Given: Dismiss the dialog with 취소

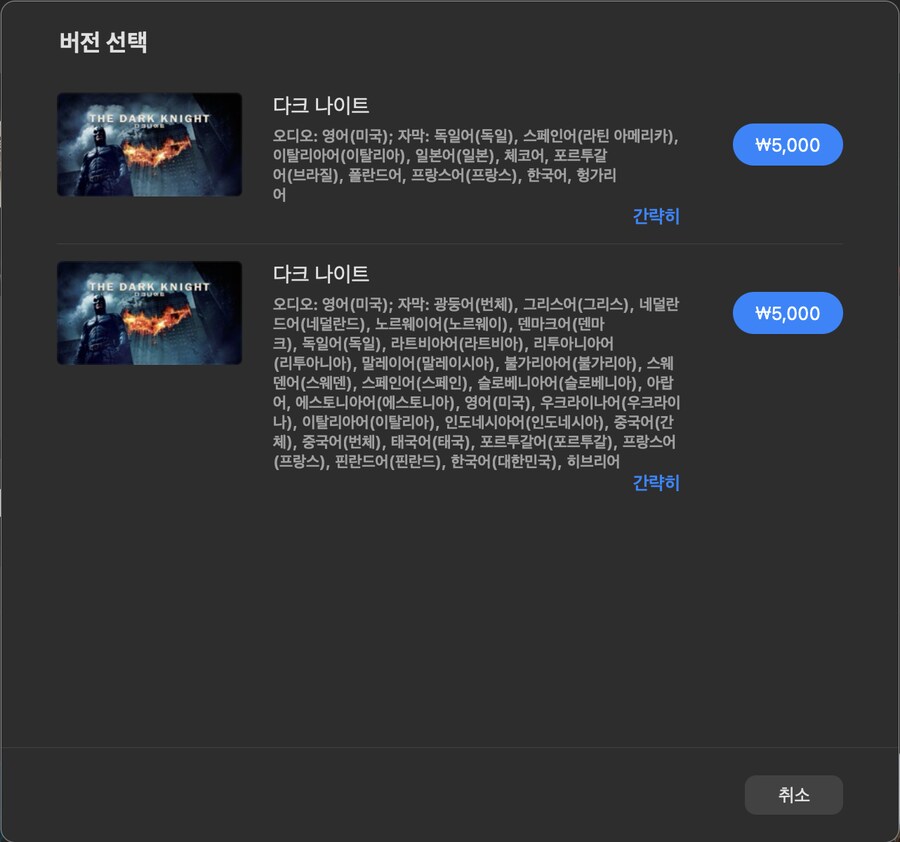Looking at the screenshot, I should click(793, 795).
